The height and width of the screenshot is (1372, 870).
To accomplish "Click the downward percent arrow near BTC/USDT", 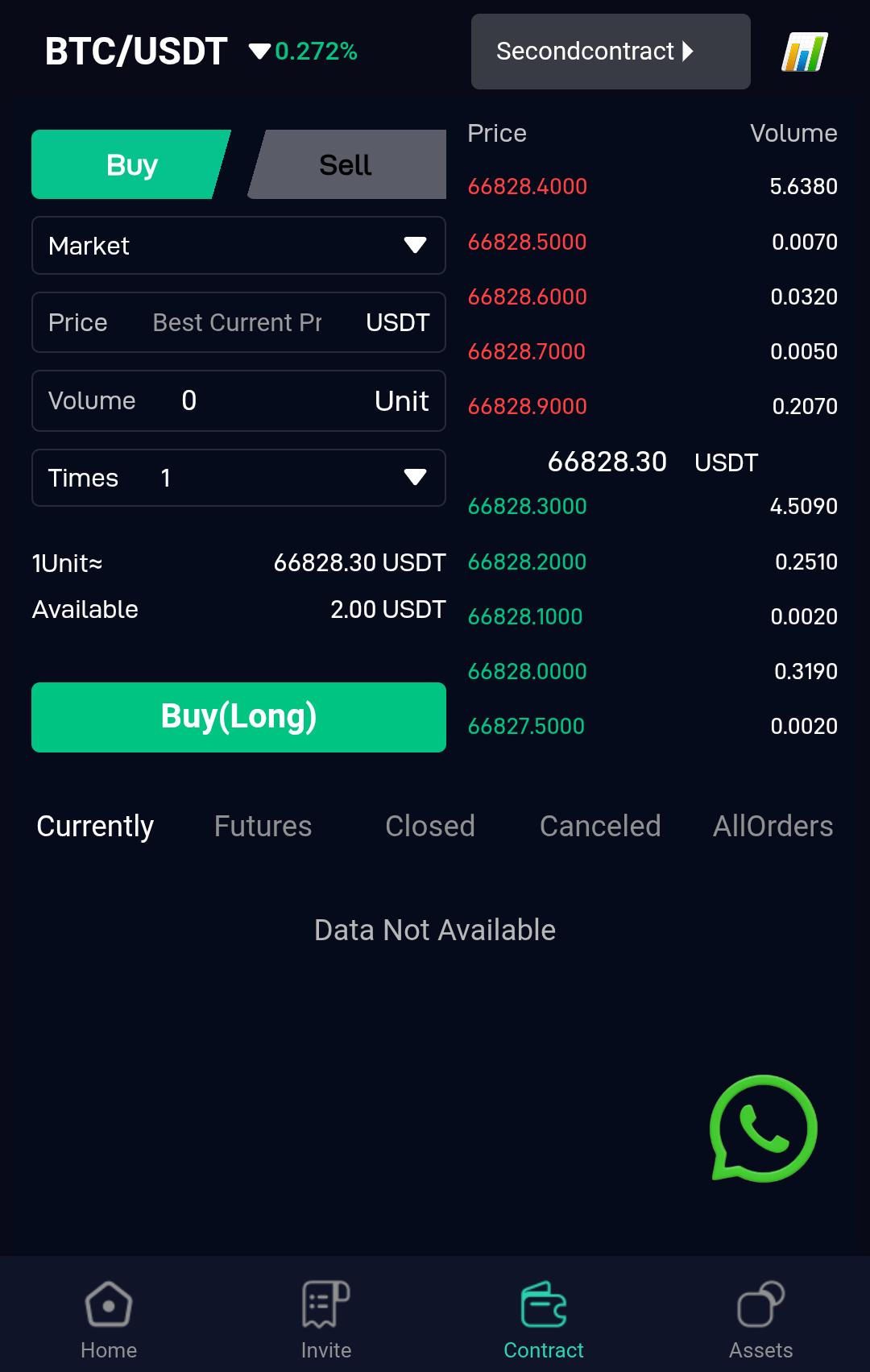I will click(259, 51).
